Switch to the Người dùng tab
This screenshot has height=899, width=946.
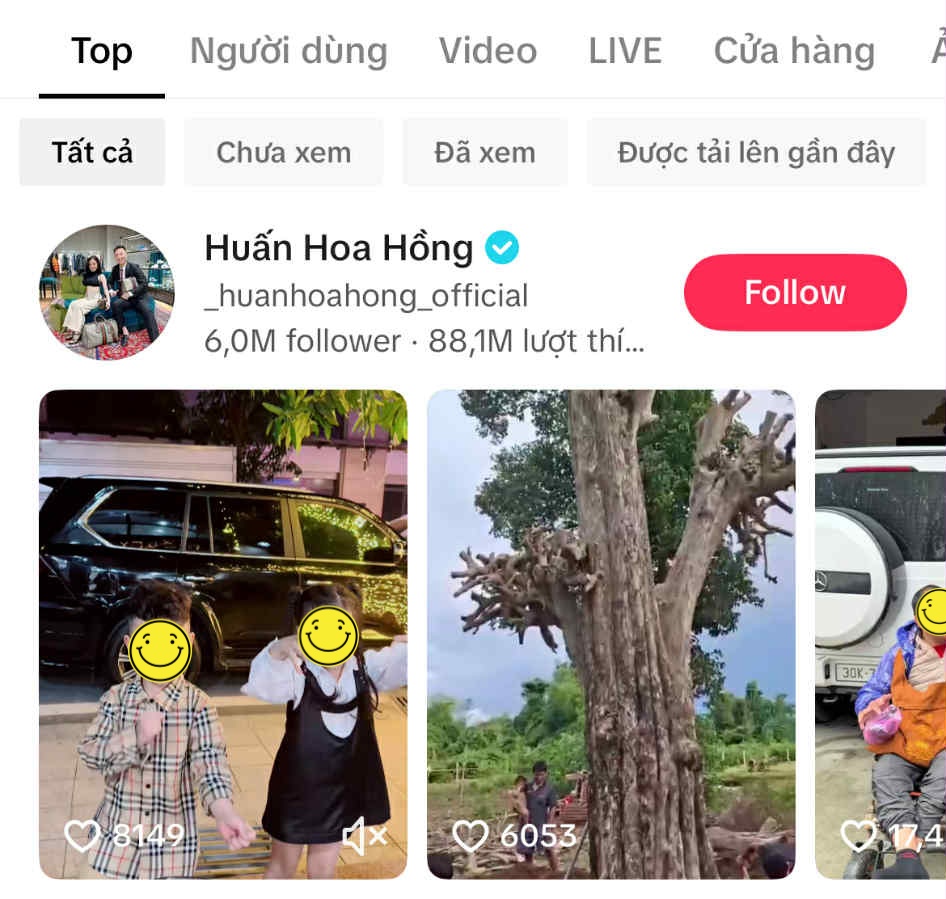(288, 51)
